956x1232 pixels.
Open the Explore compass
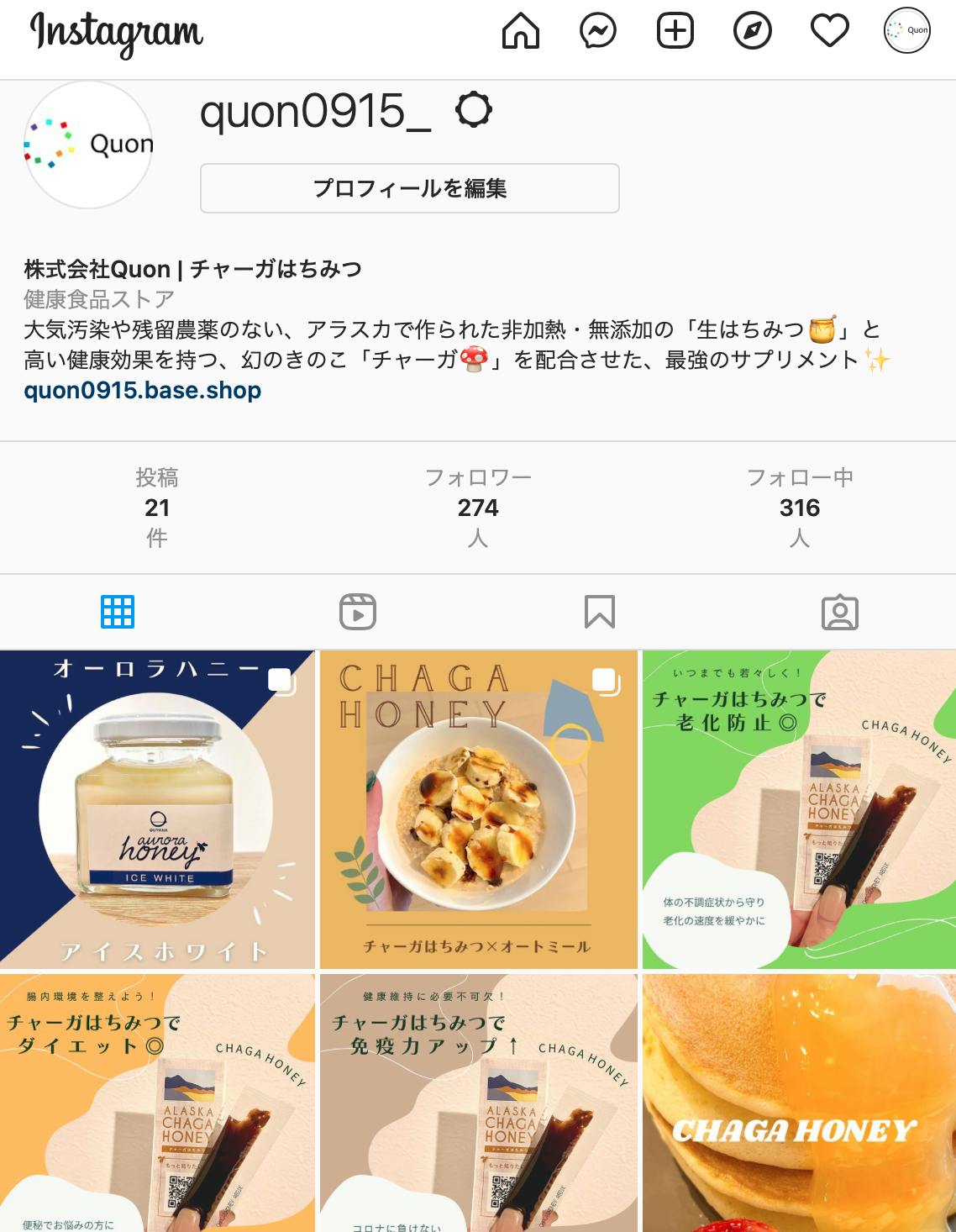tap(752, 32)
